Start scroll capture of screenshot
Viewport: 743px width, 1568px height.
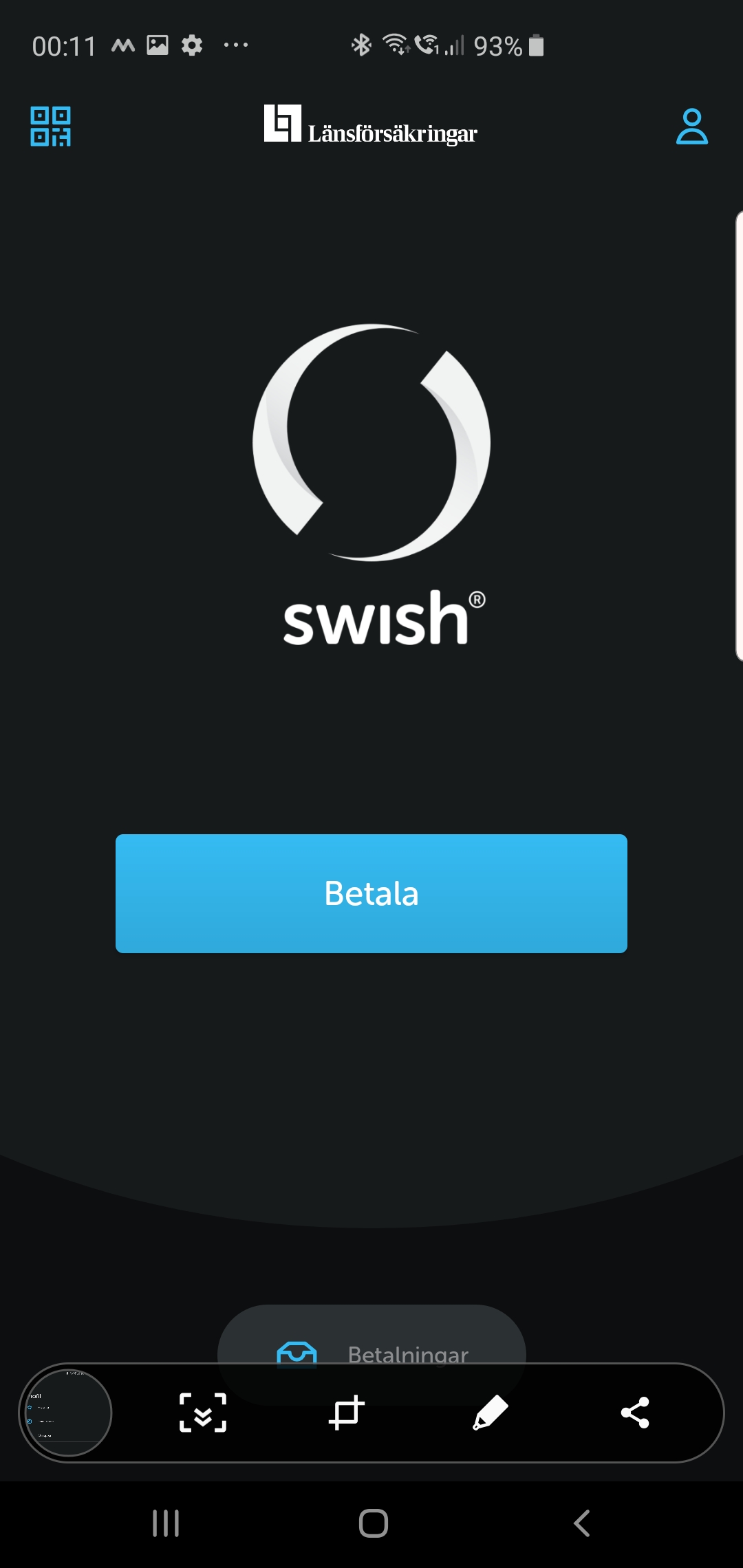203,1413
